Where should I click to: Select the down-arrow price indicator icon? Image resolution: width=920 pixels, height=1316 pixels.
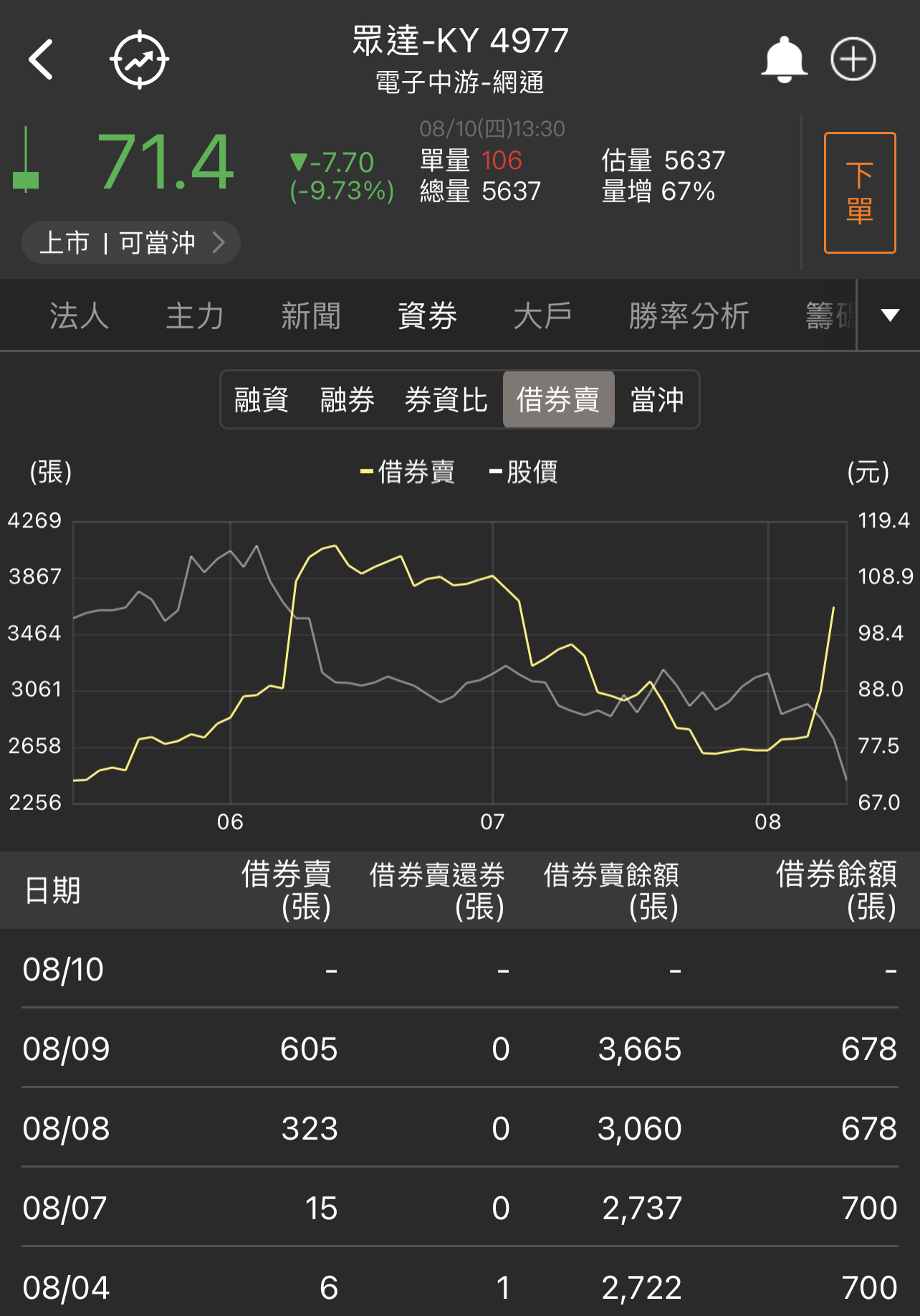pos(27,165)
